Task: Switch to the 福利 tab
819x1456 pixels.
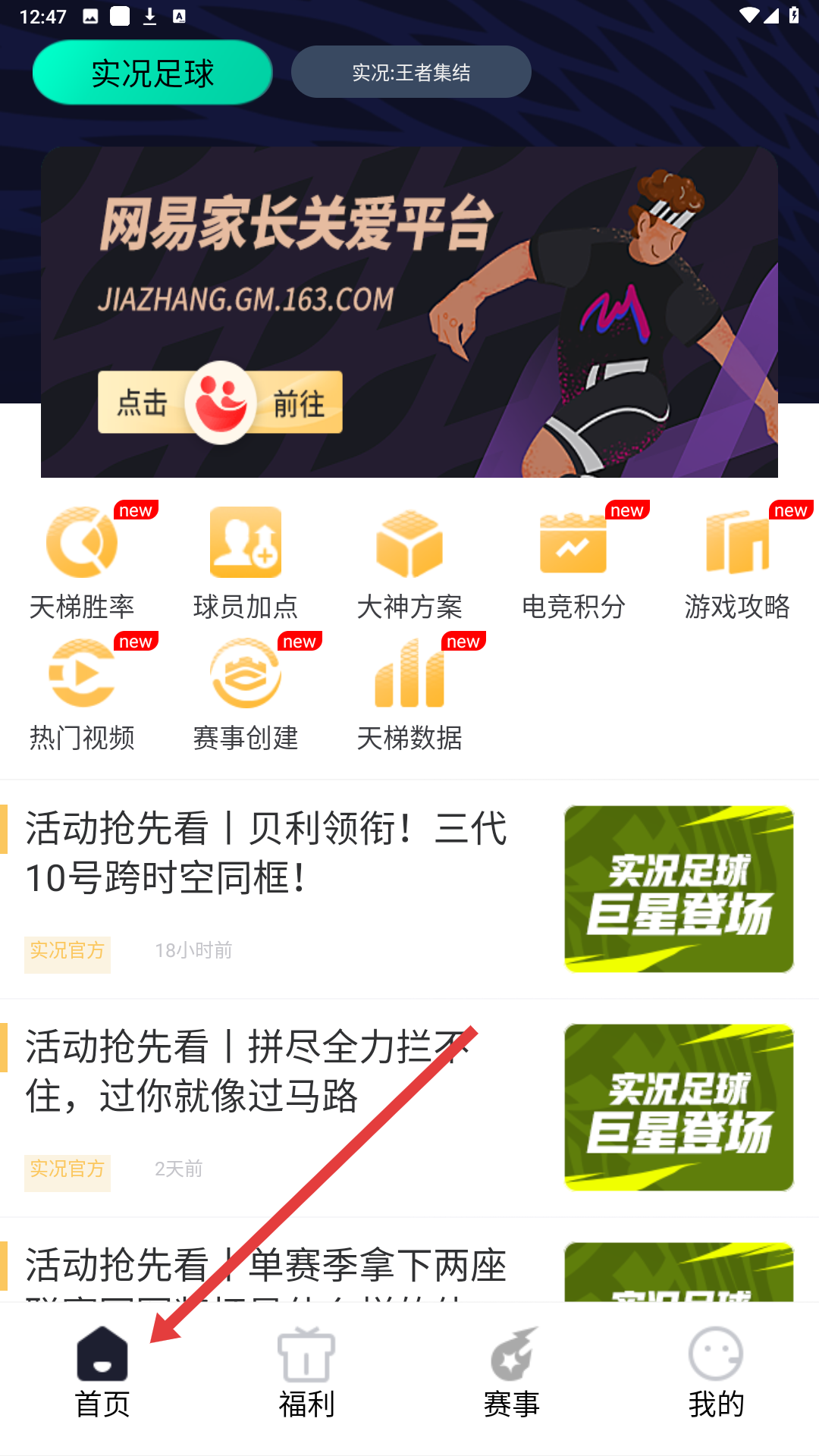Action: click(306, 1374)
